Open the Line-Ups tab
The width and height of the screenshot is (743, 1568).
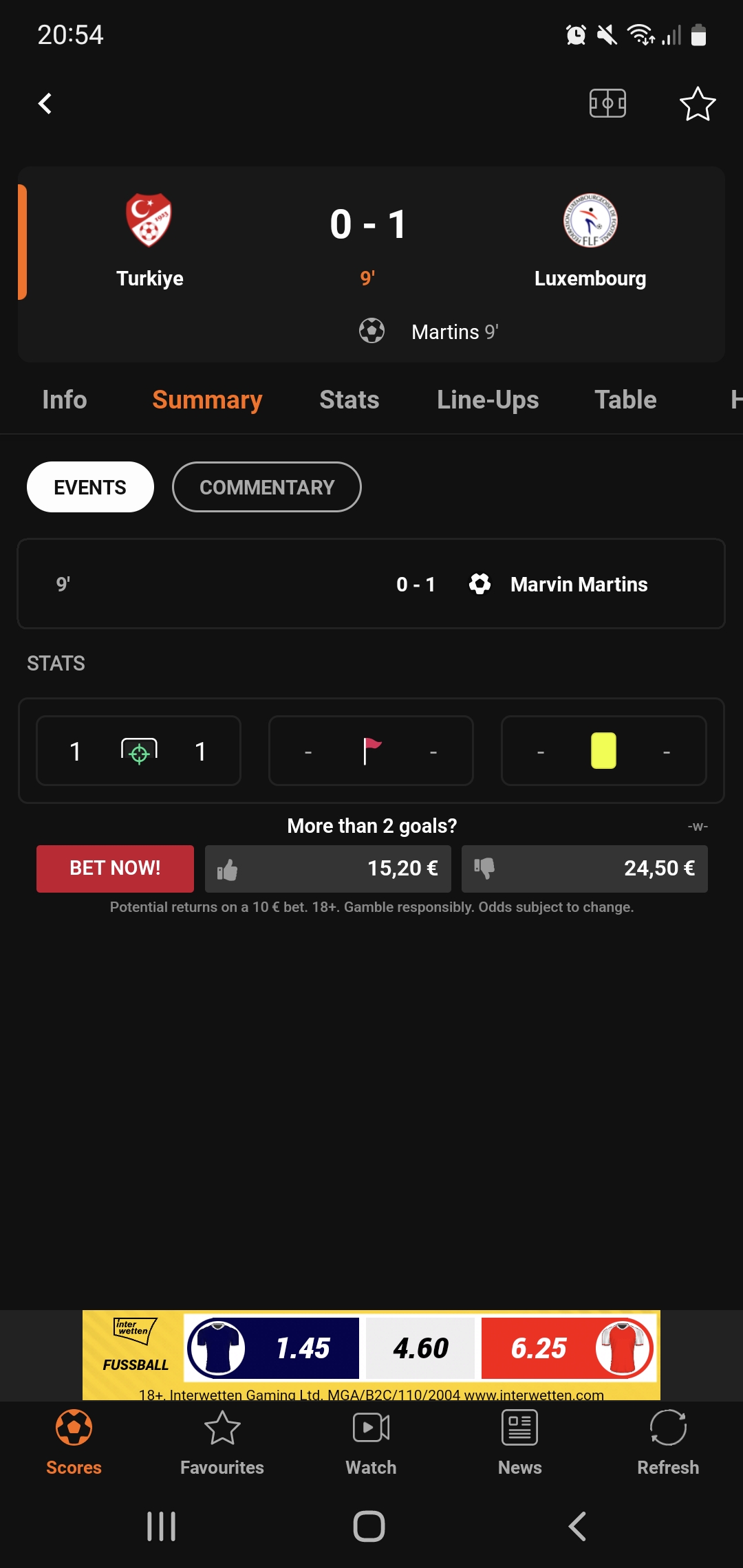(488, 400)
